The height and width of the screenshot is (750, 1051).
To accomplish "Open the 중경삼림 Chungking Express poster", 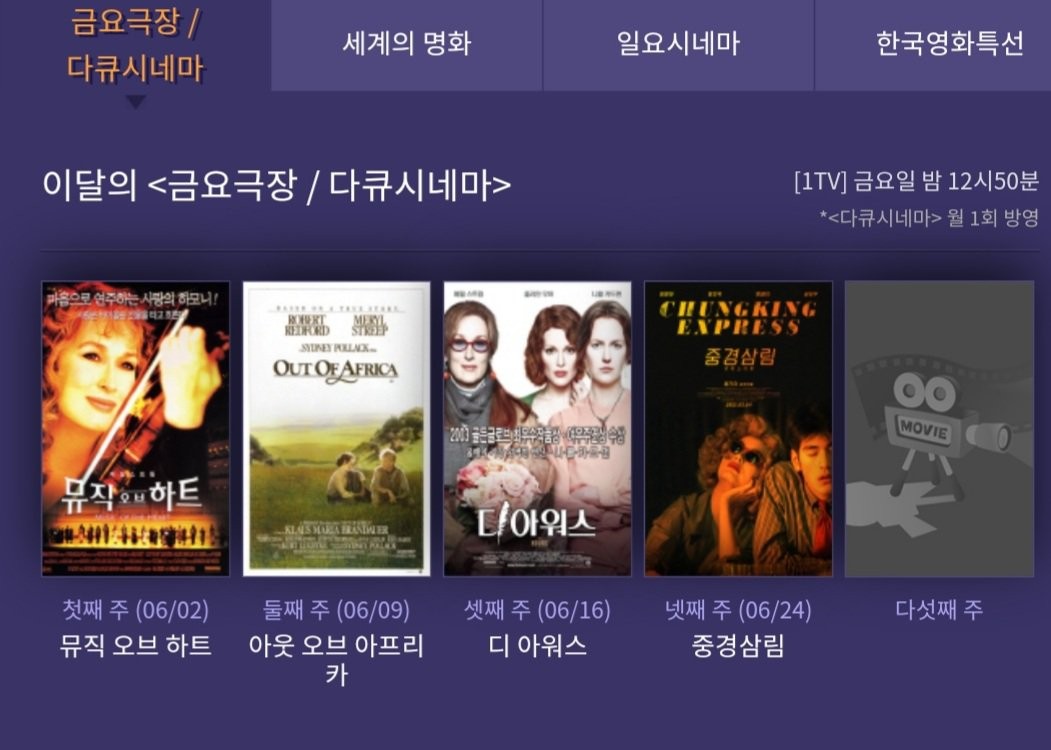I will click(x=738, y=428).
